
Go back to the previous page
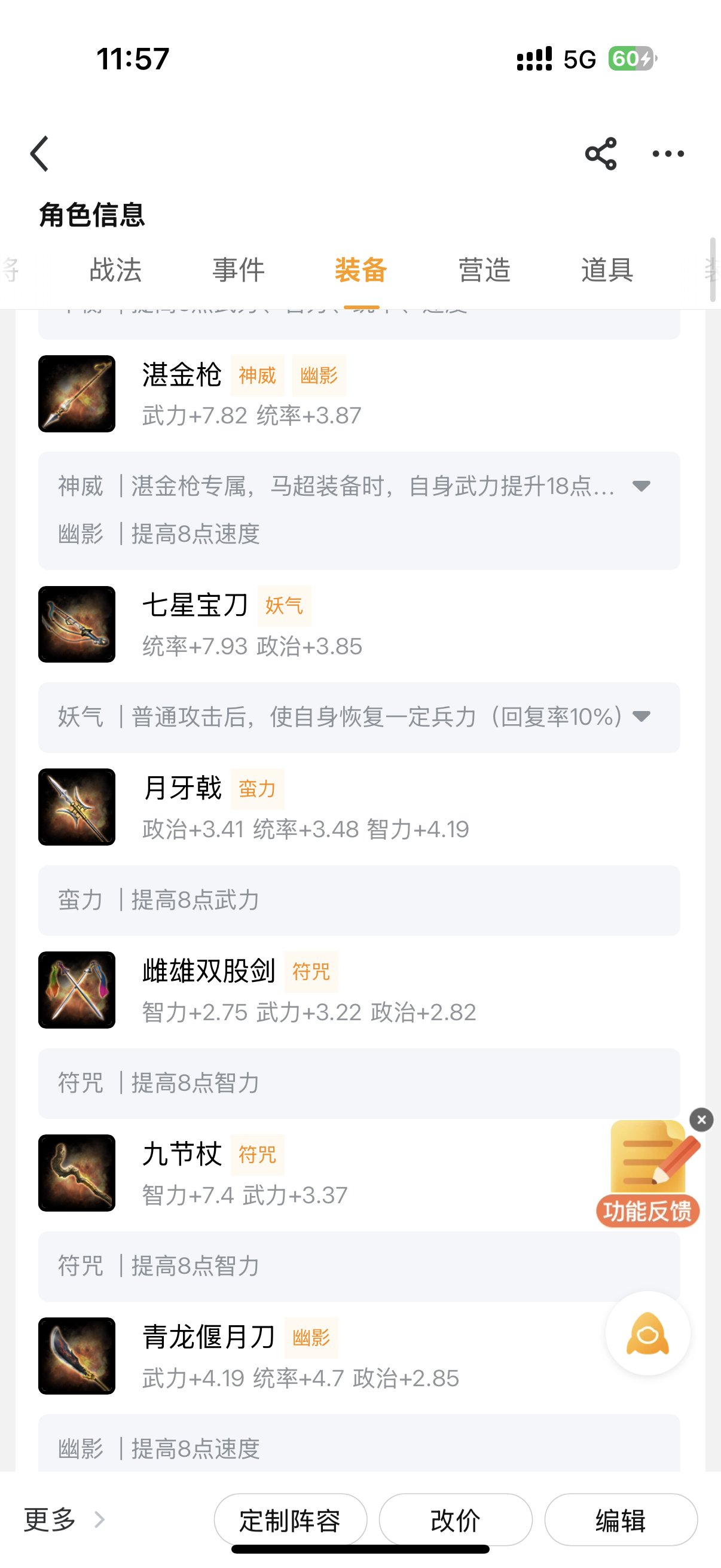(39, 153)
